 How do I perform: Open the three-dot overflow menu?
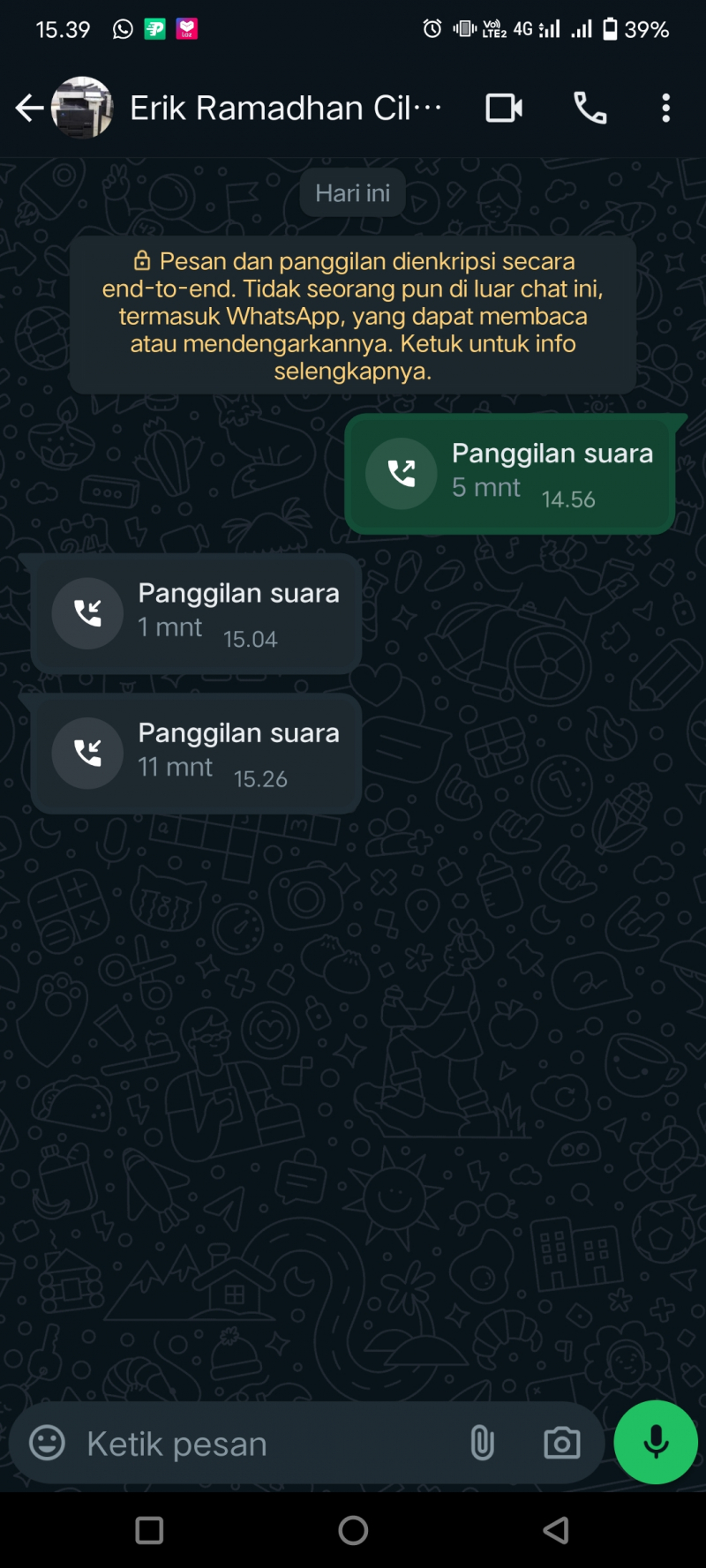(x=665, y=109)
